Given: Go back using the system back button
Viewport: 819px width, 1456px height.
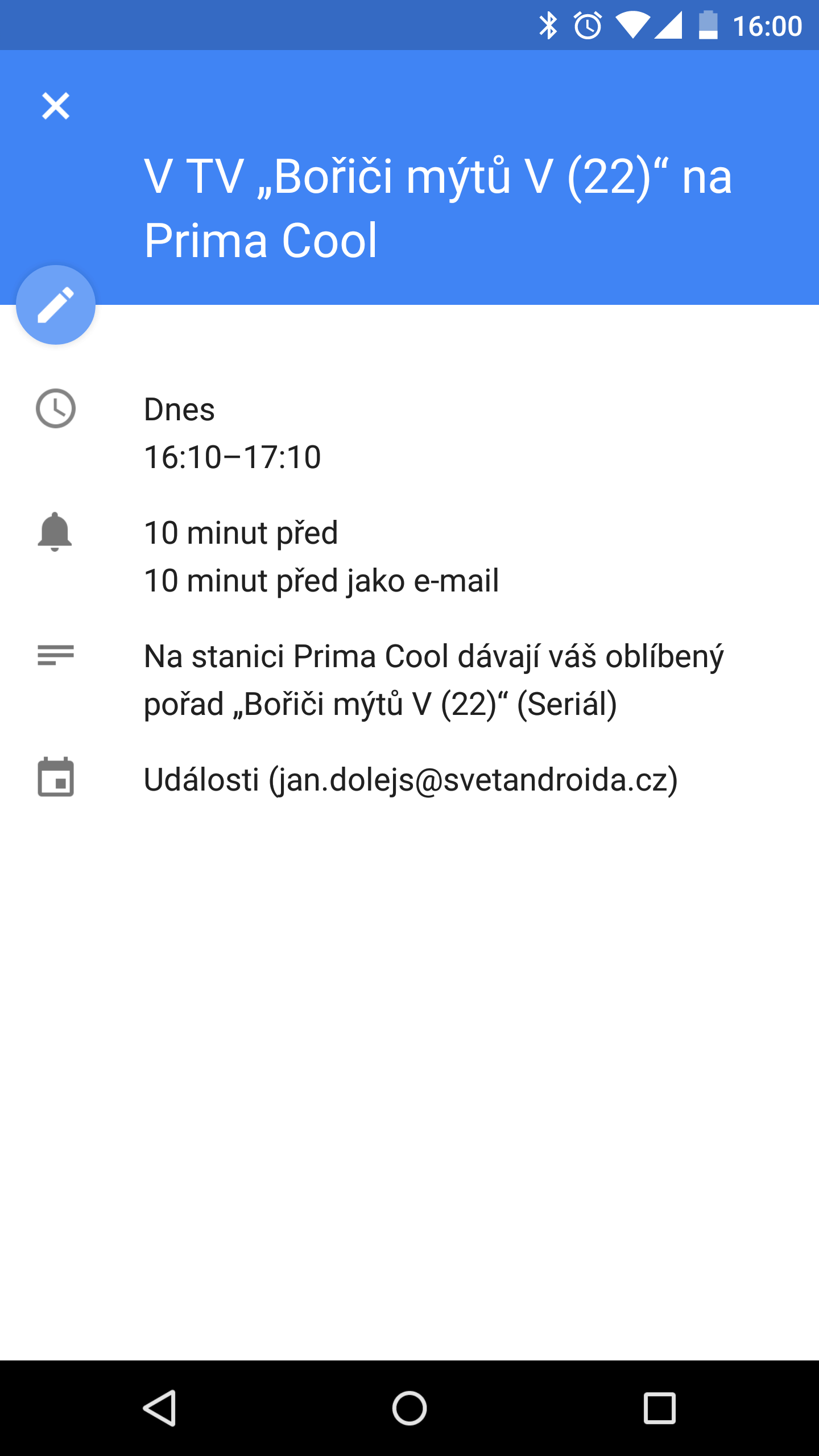Looking at the screenshot, I should pos(159,1409).
